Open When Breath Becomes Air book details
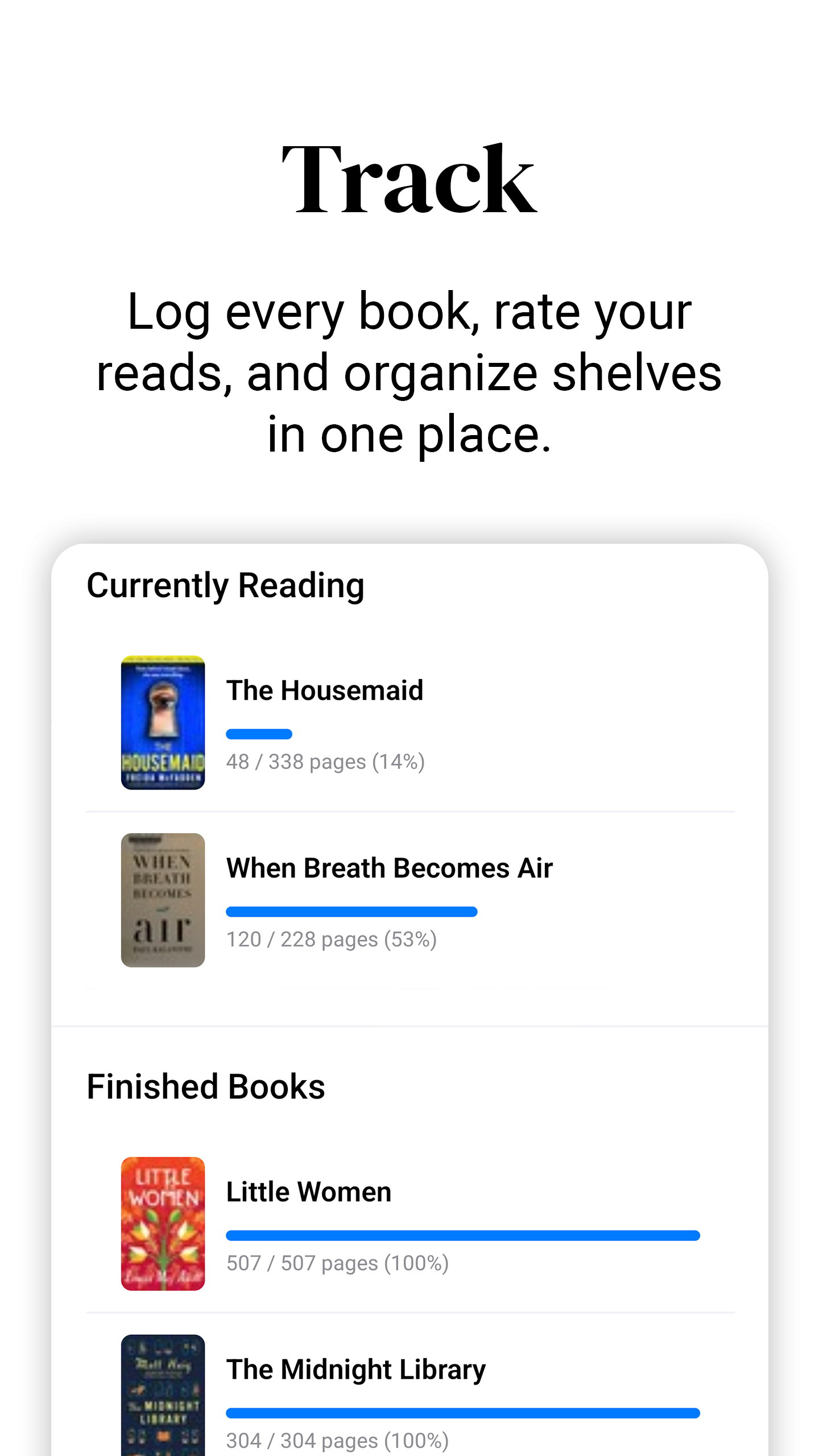The image size is (819, 1456). 389,867
